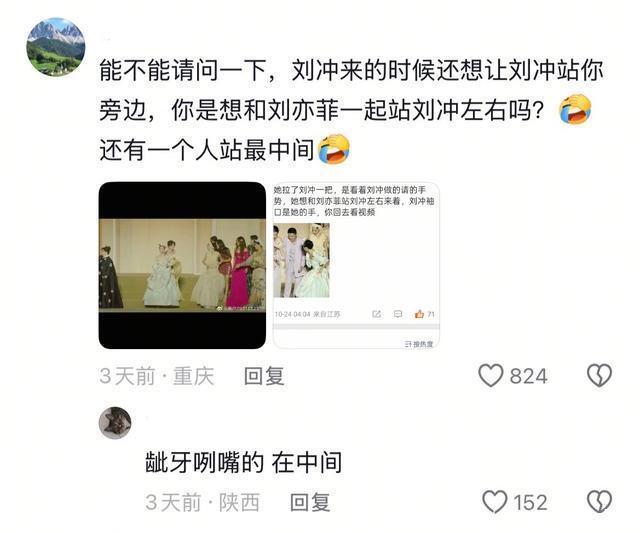Dislike the reply from 陕西
The height and width of the screenshot is (533, 640).
coord(599,502)
